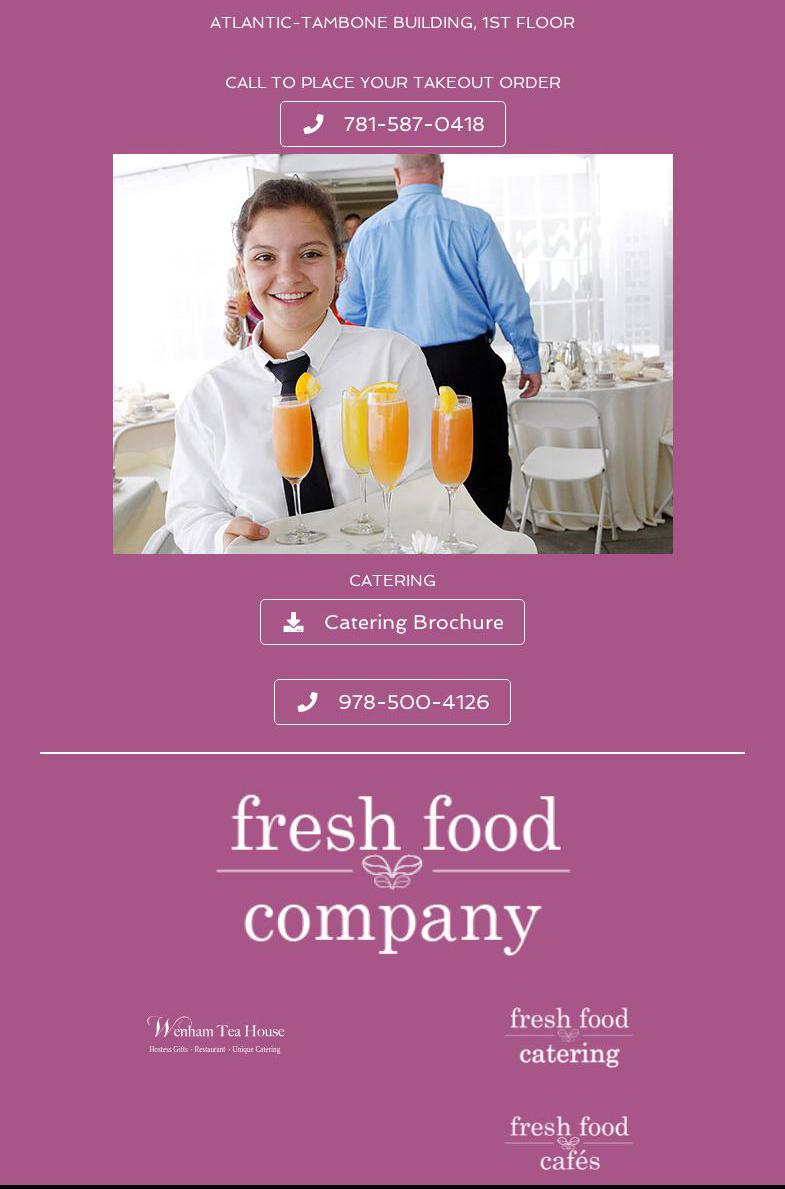Open the Wenham Tea House link
This screenshot has height=1189, width=785.
pos(216,1034)
